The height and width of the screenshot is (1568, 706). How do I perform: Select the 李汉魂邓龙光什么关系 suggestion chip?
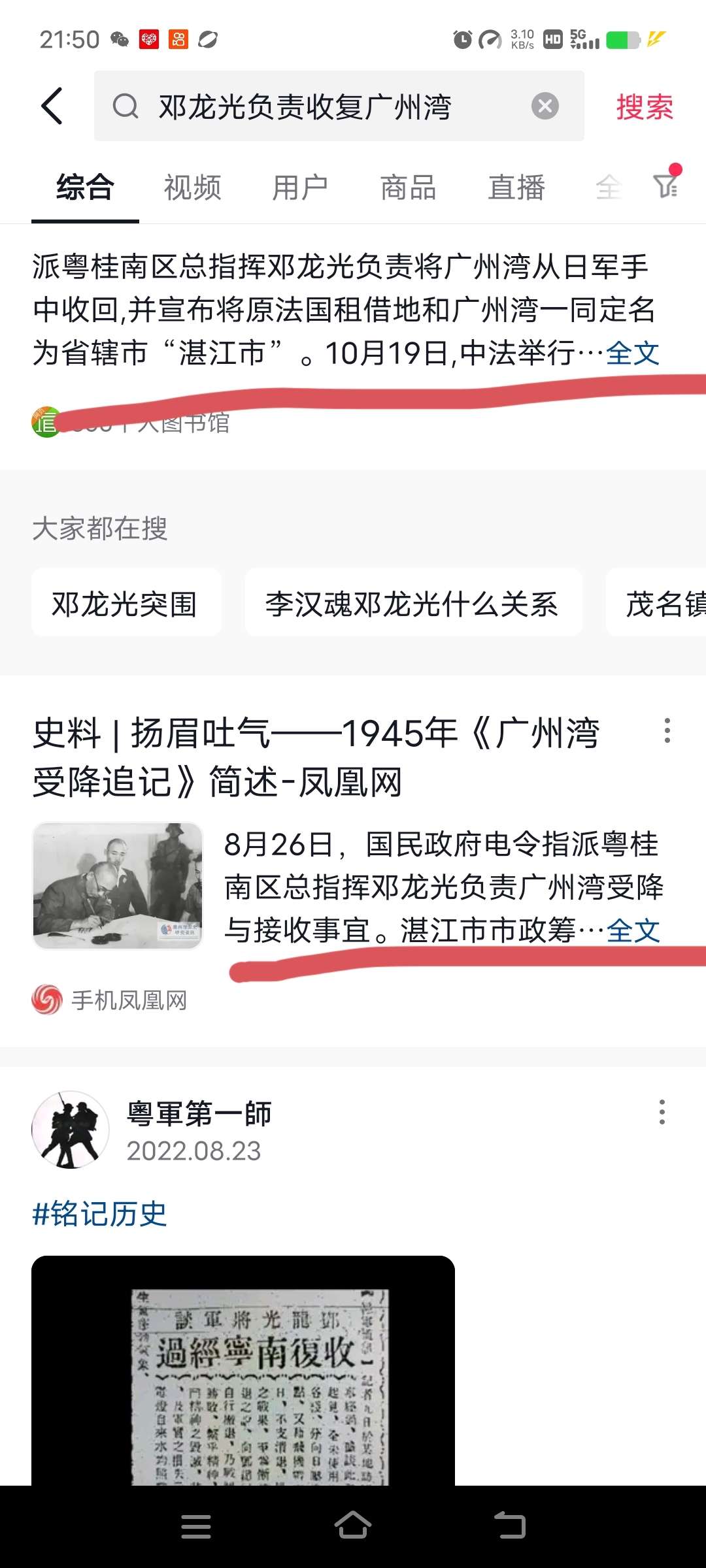click(x=412, y=604)
